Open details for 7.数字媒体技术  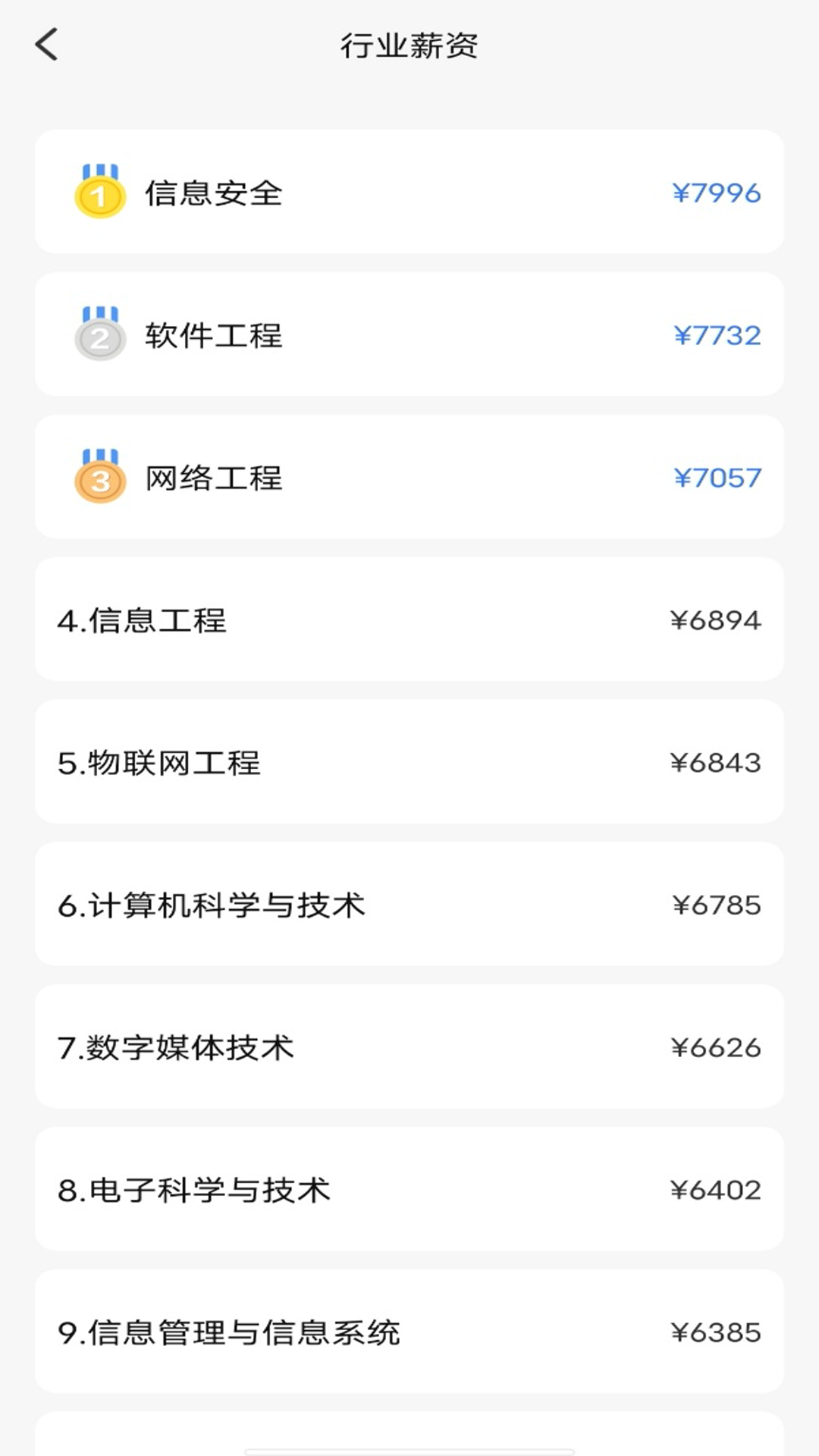click(x=409, y=1046)
